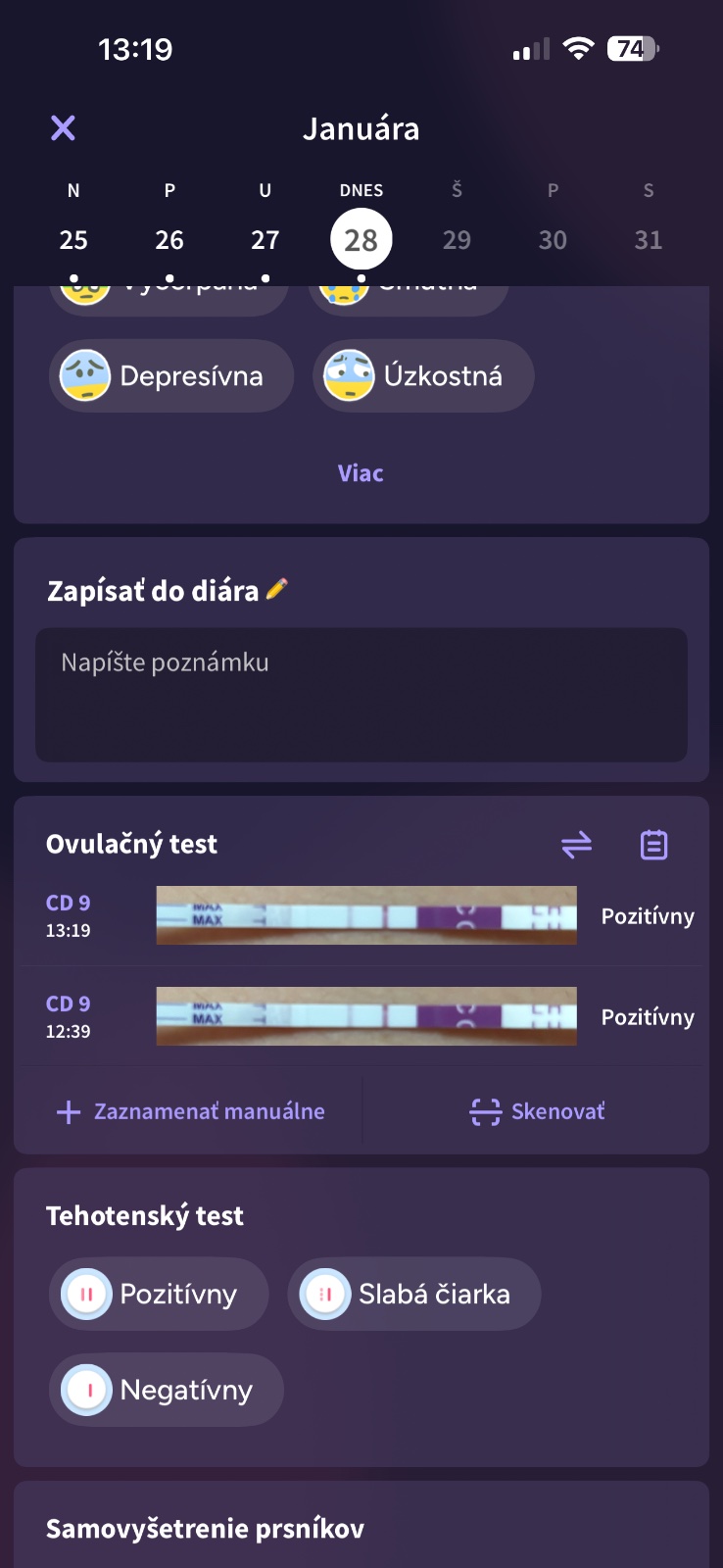Image resolution: width=723 pixels, height=1568 pixels.
Task: Select Sunday the 25th in calendar
Action: (x=73, y=239)
